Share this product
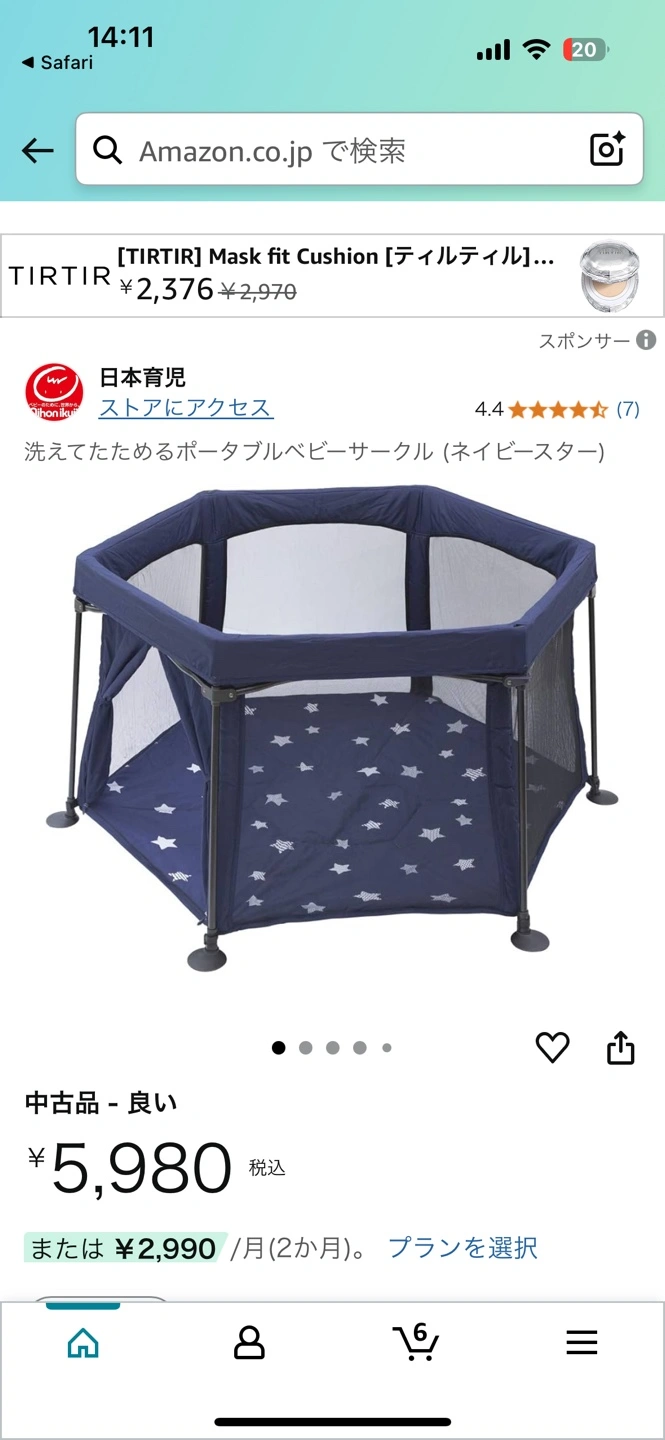665x1440 pixels. point(621,1048)
